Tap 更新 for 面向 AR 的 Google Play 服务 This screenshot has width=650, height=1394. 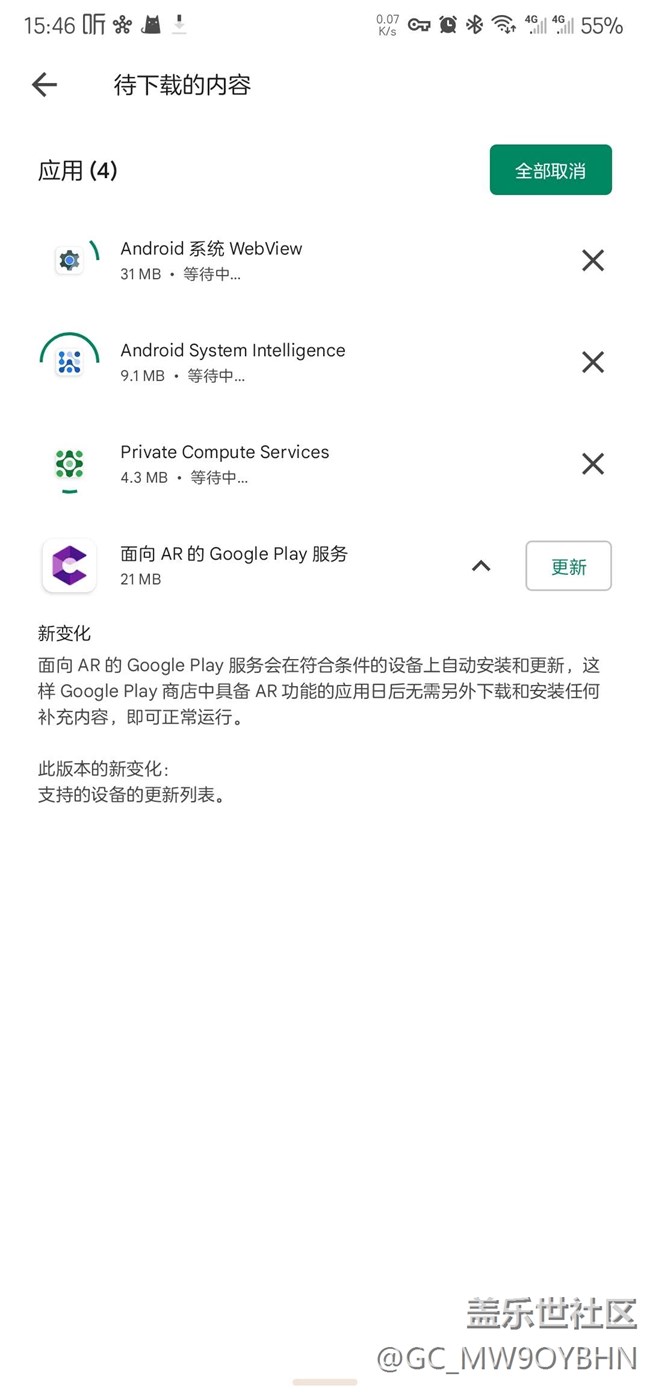[x=568, y=566]
